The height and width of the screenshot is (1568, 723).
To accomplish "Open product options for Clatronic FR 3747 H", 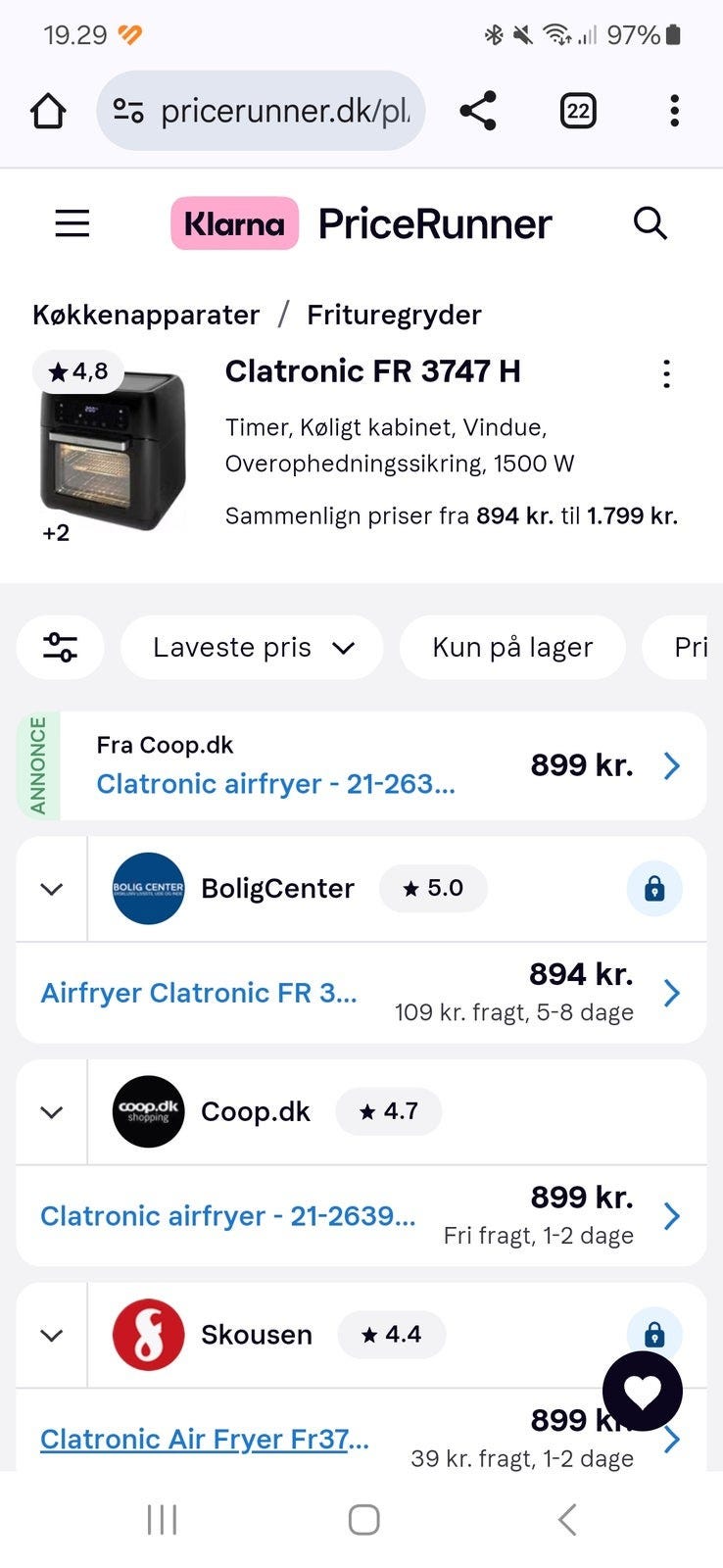I will (666, 373).
